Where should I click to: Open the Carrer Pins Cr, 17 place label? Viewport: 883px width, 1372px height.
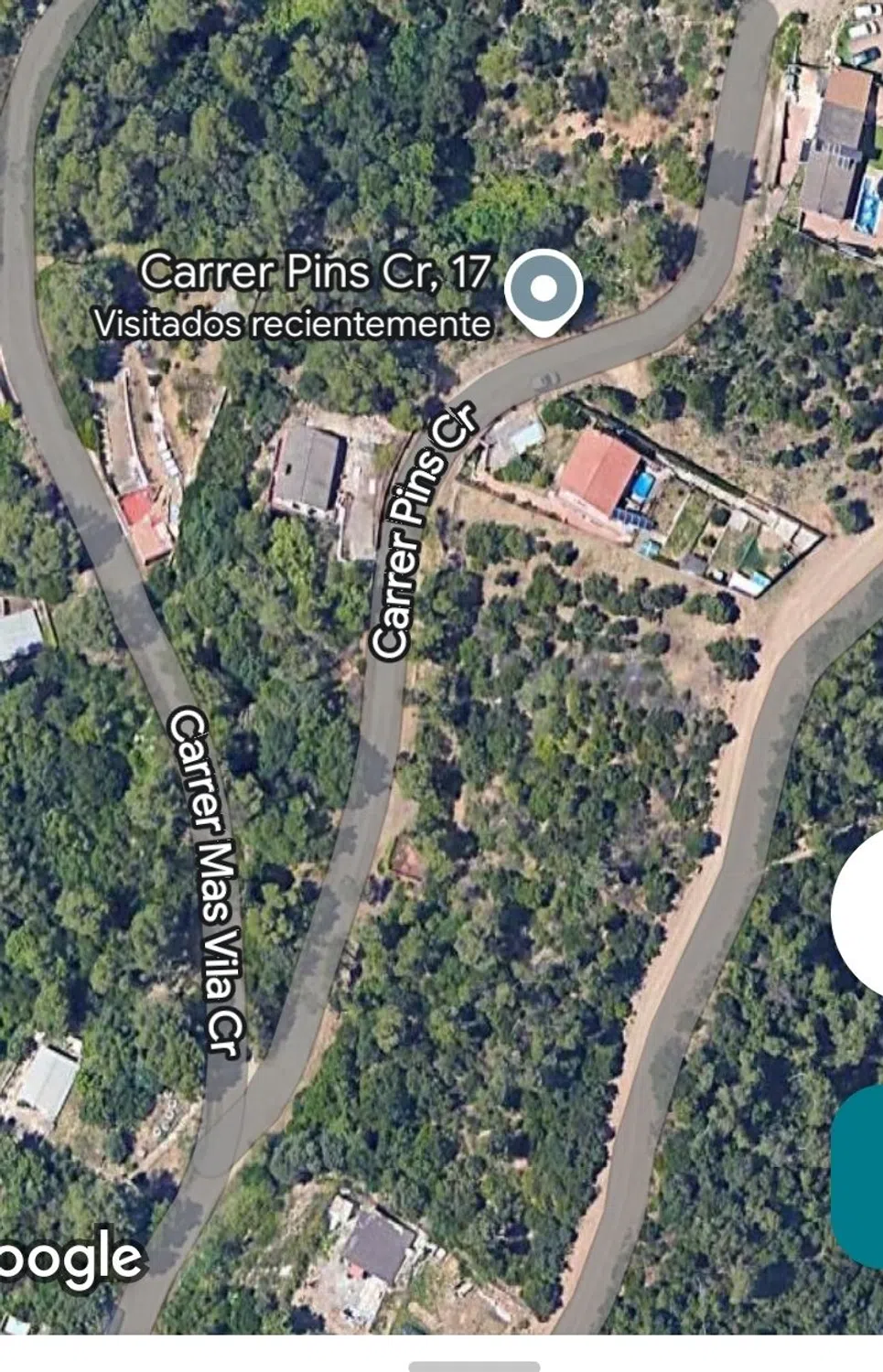pyautogui.click(x=315, y=272)
